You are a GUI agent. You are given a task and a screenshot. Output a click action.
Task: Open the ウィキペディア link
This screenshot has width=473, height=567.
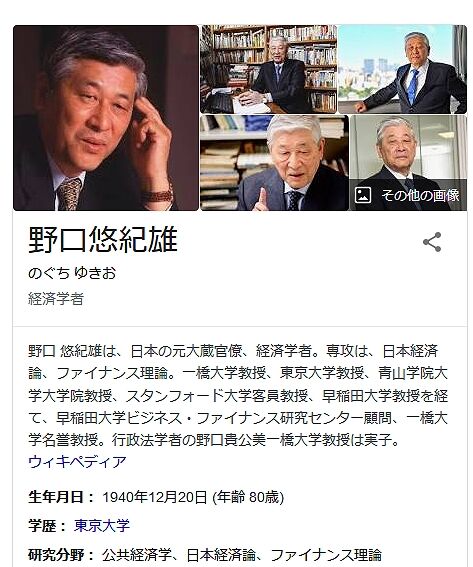[x=77, y=462]
